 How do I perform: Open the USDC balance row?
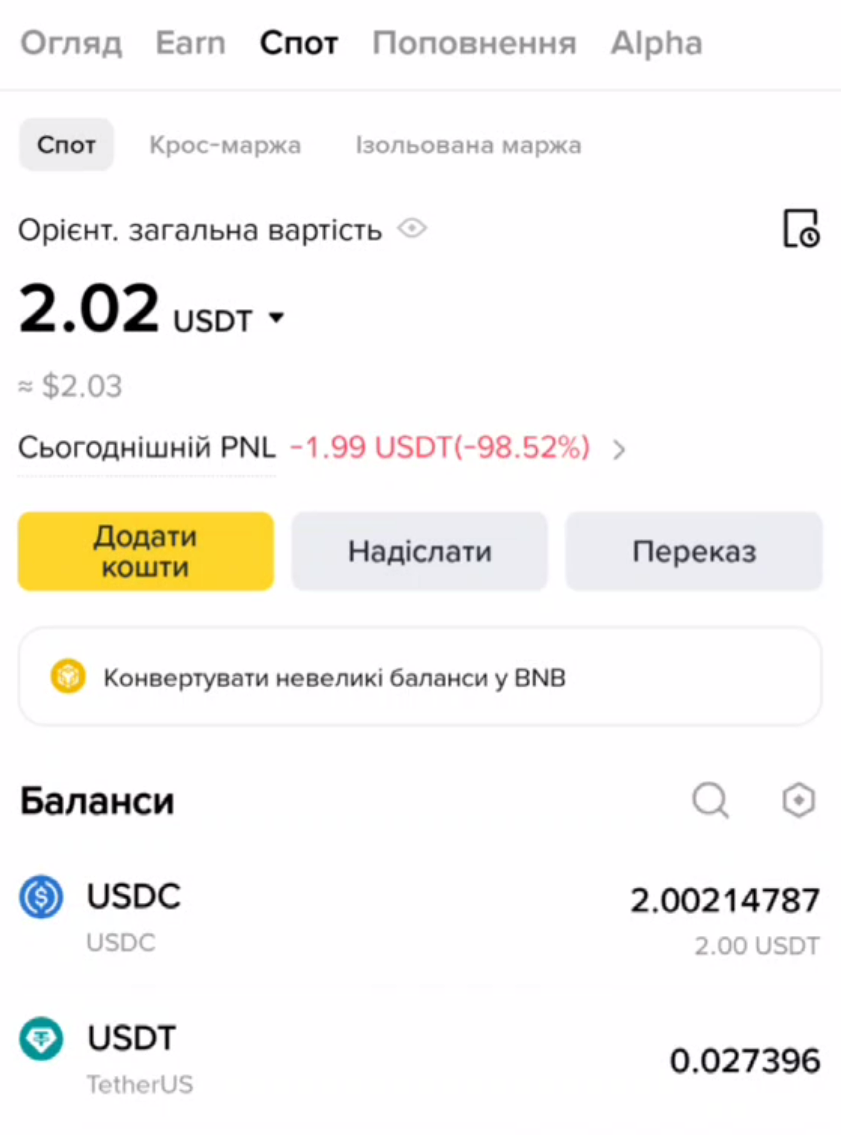point(419,916)
